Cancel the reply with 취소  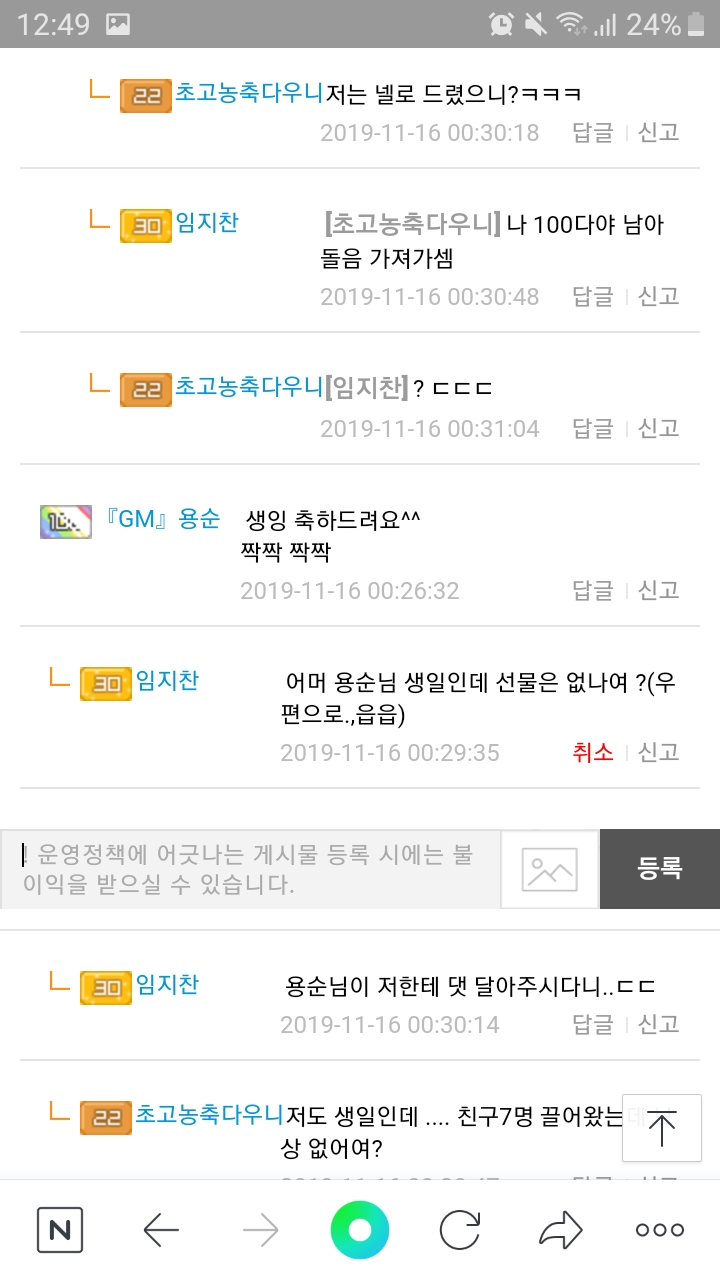point(592,752)
